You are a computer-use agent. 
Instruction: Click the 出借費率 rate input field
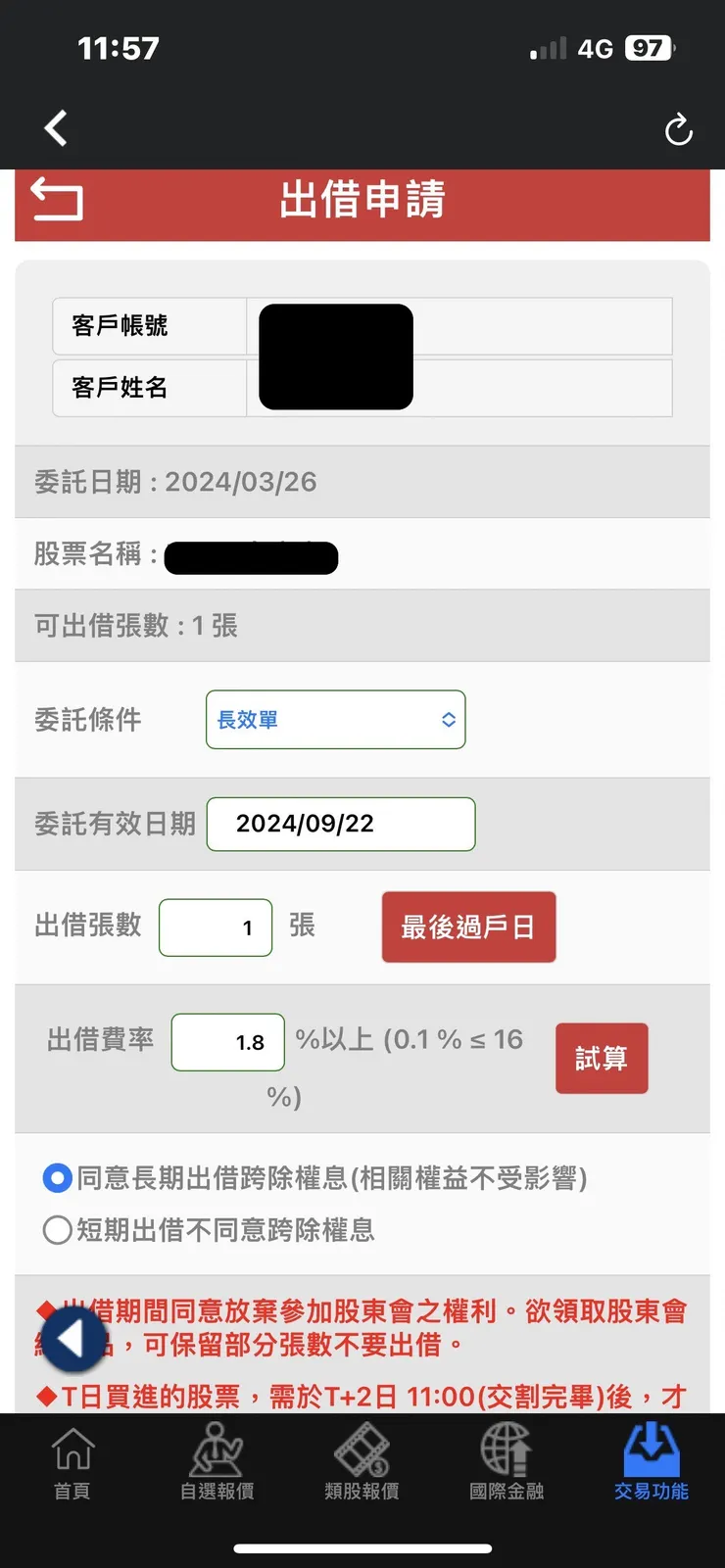(227, 1042)
